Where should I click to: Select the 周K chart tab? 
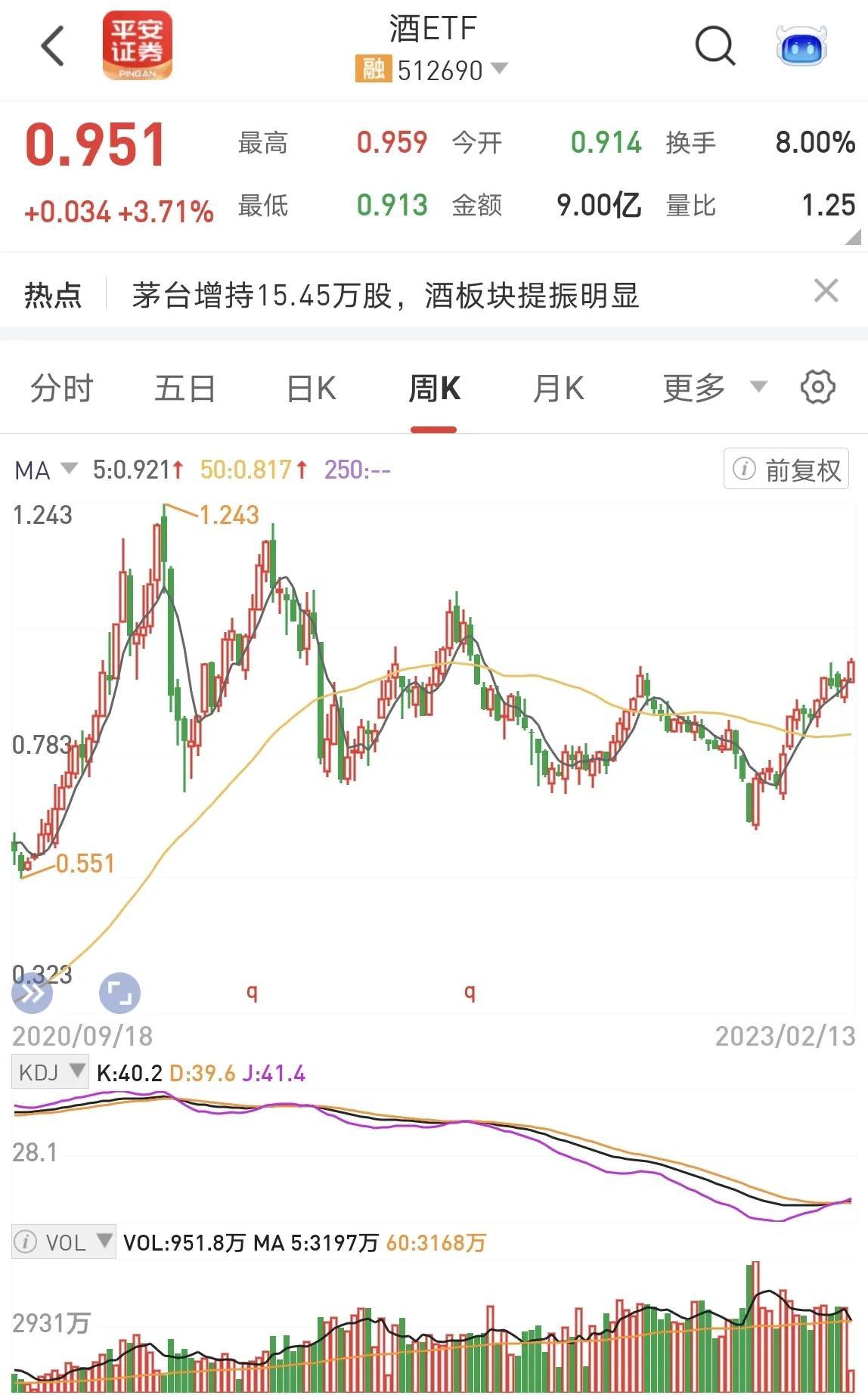[434, 389]
